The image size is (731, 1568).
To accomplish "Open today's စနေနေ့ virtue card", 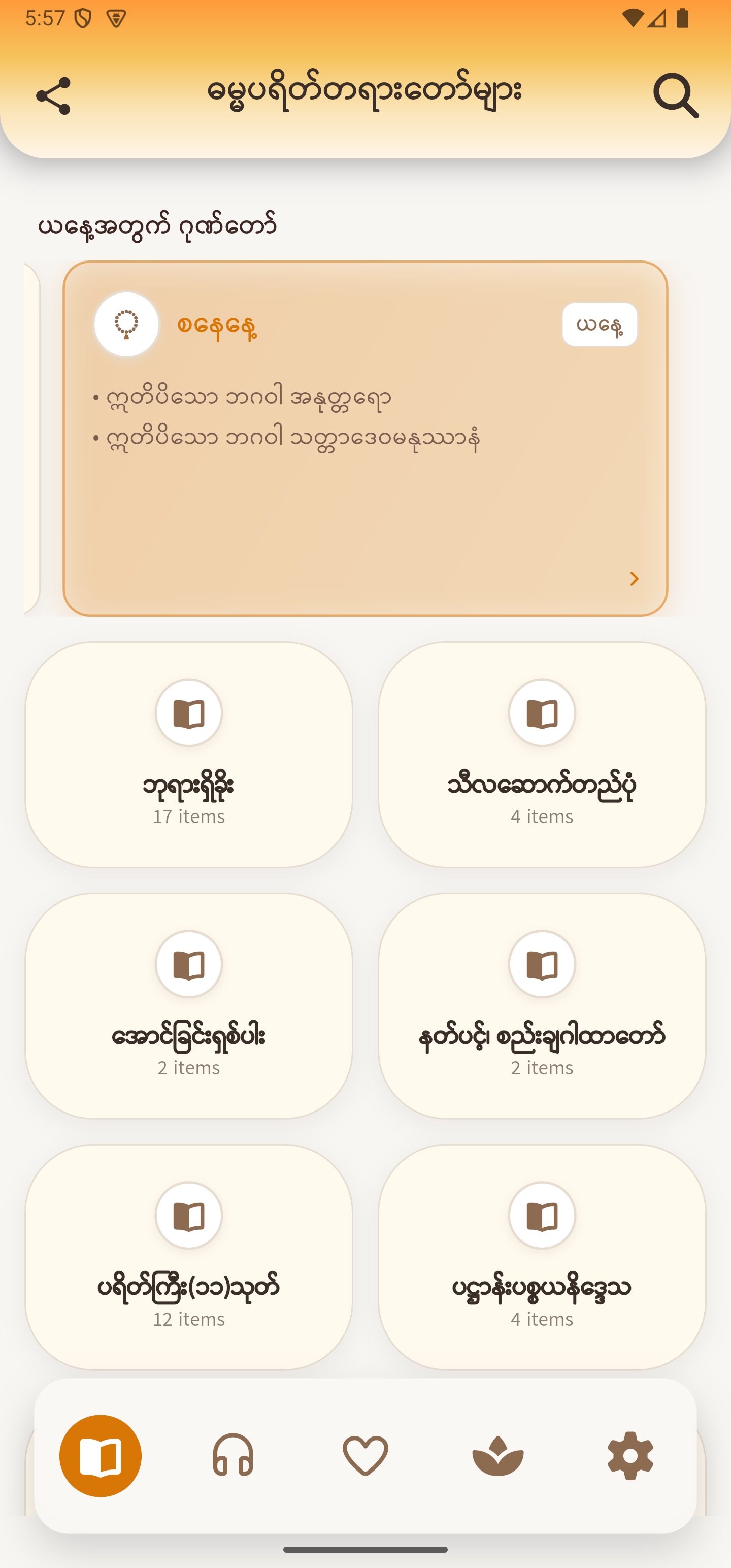I will pyautogui.click(x=365, y=439).
